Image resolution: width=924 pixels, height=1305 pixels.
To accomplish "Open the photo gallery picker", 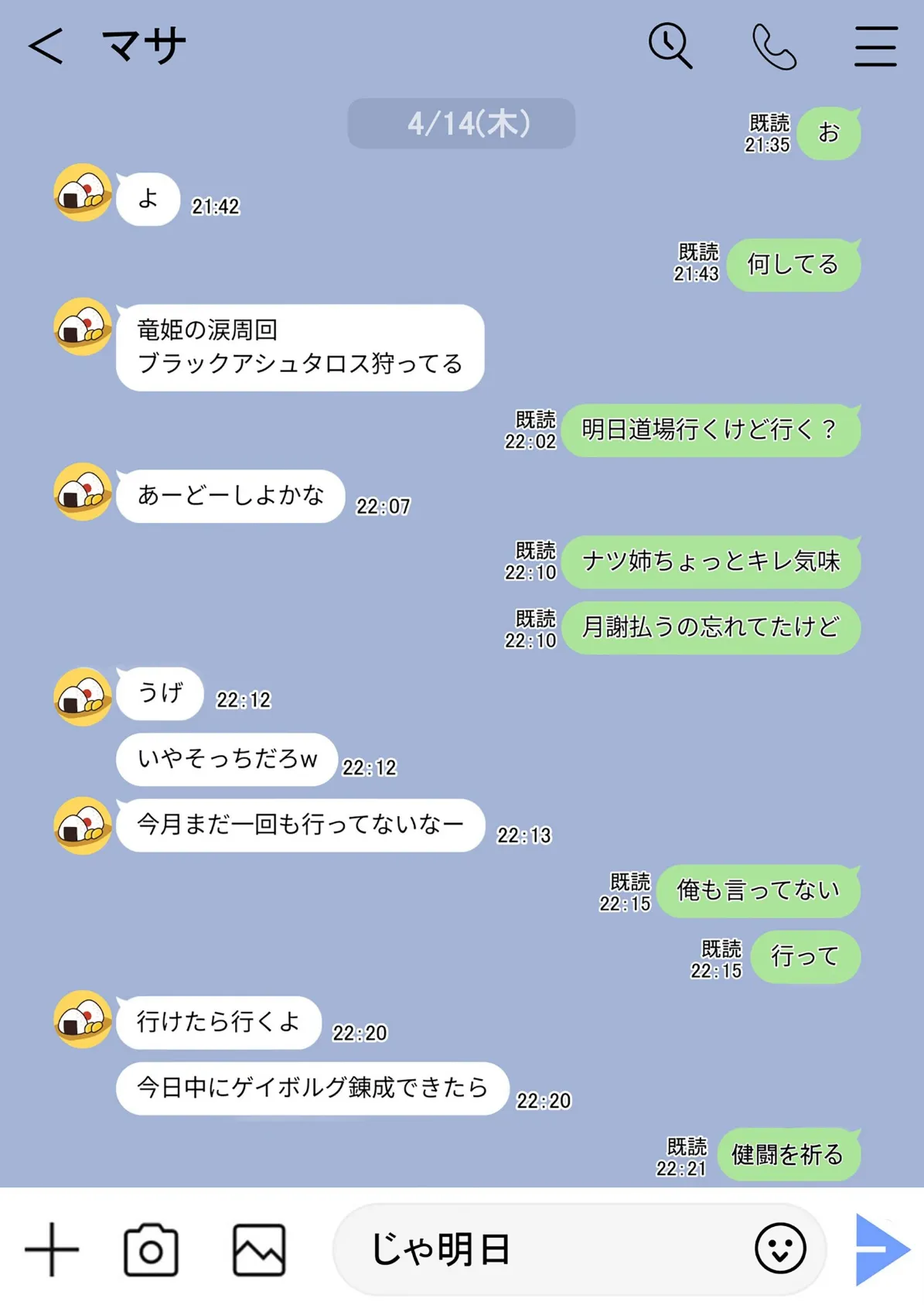I will (255, 1247).
